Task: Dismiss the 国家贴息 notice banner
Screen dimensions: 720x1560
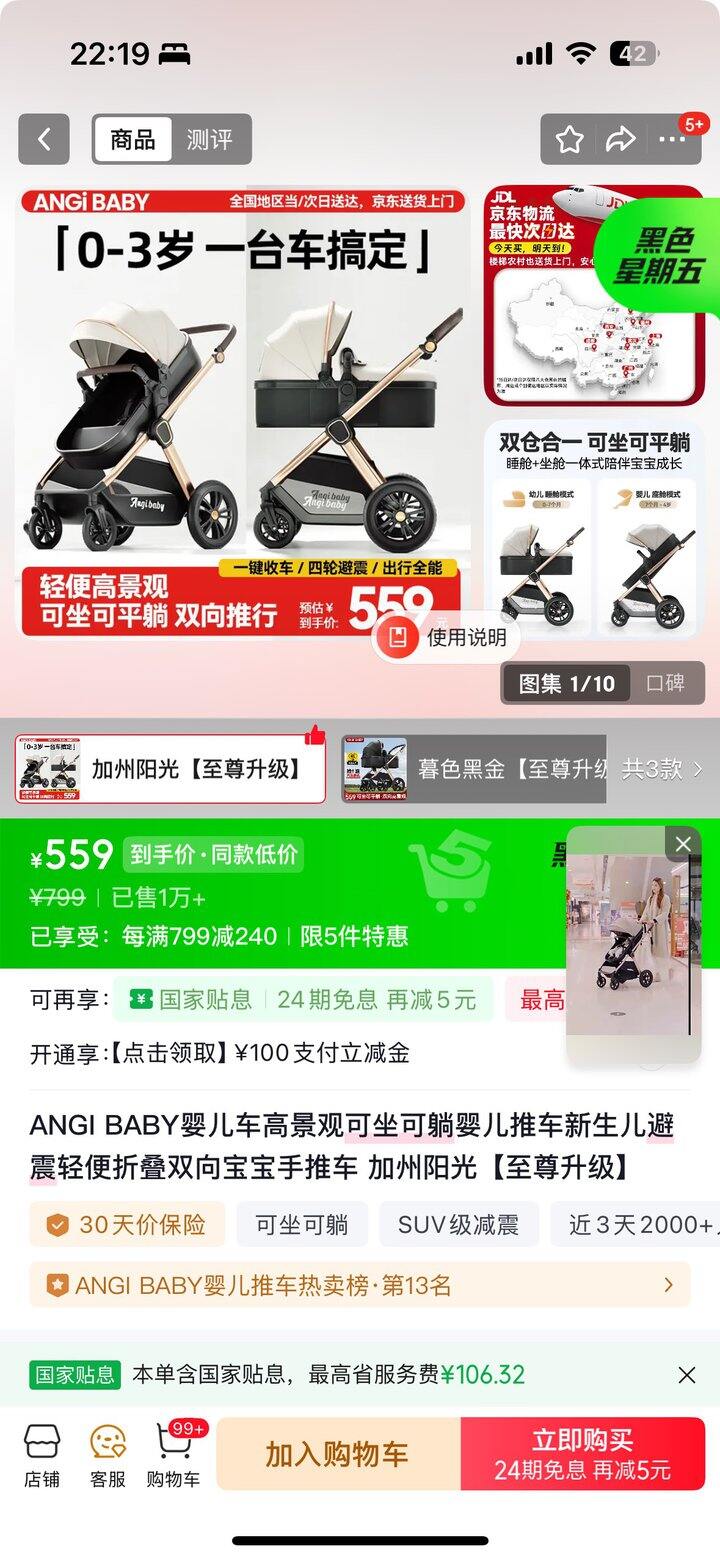Action: point(686,1375)
